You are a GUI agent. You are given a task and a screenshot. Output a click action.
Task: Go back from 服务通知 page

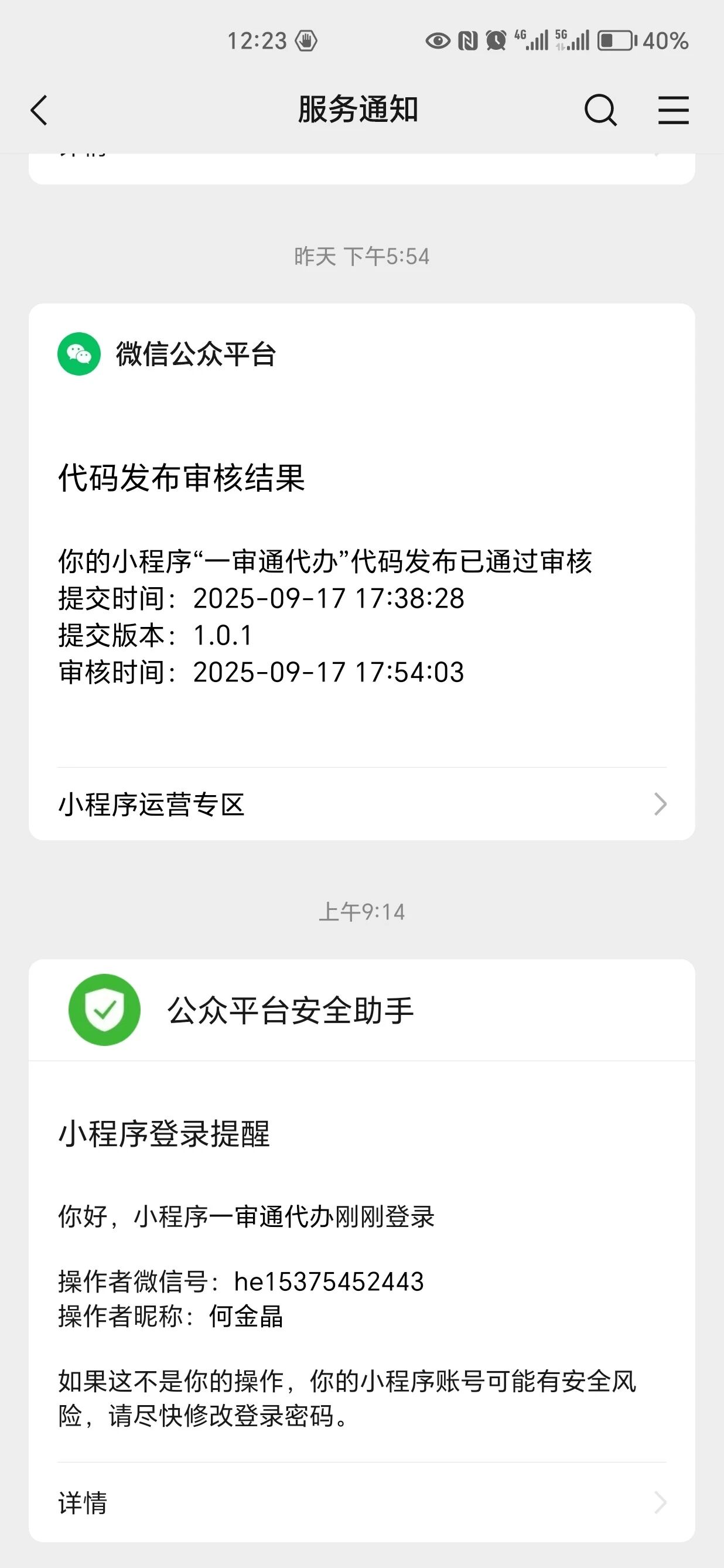point(39,111)
